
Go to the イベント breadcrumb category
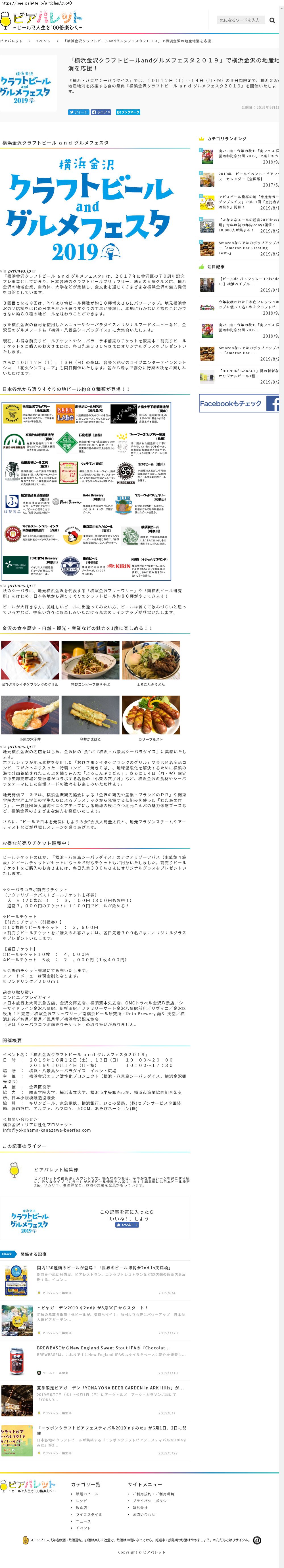(x=43, y=41)
